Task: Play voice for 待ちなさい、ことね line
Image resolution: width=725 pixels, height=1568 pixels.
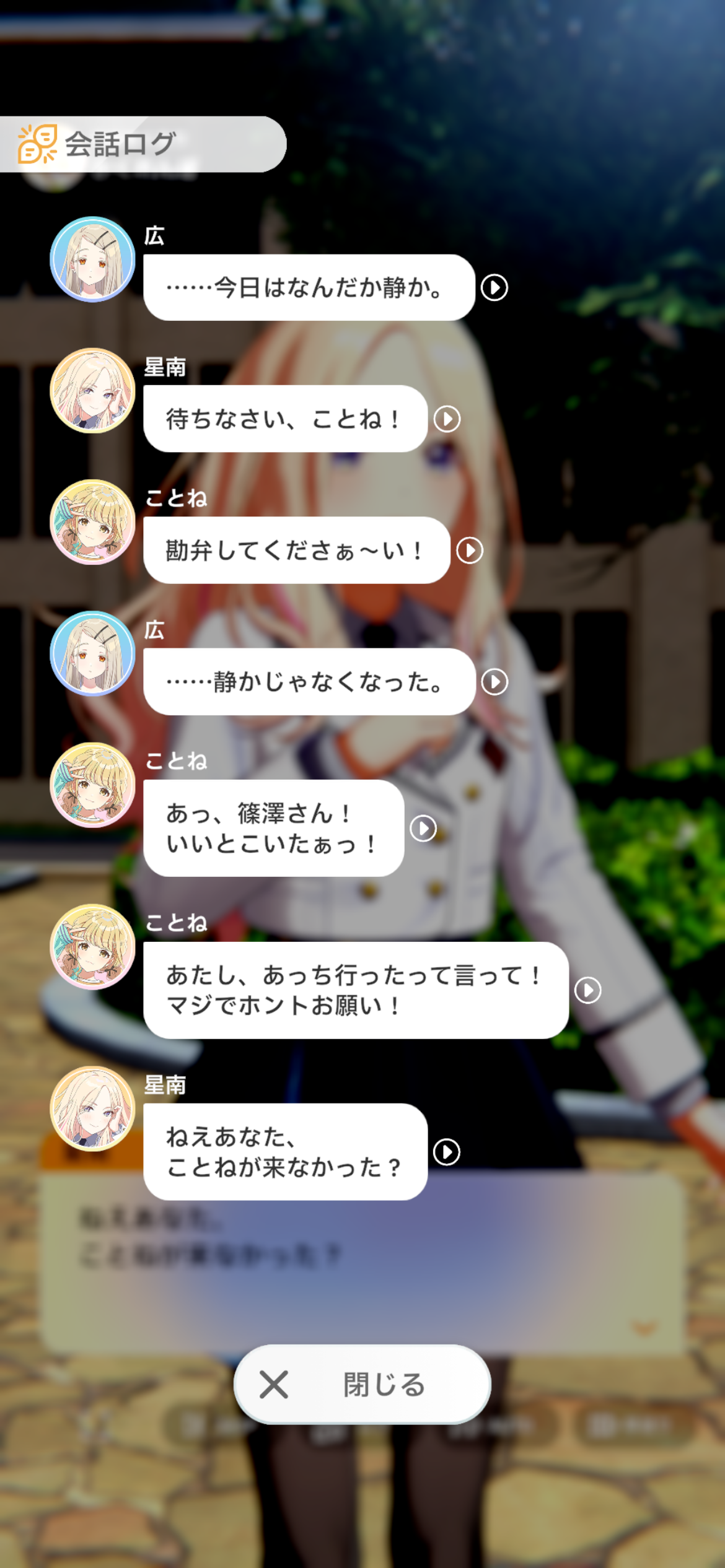Action: 447,419
